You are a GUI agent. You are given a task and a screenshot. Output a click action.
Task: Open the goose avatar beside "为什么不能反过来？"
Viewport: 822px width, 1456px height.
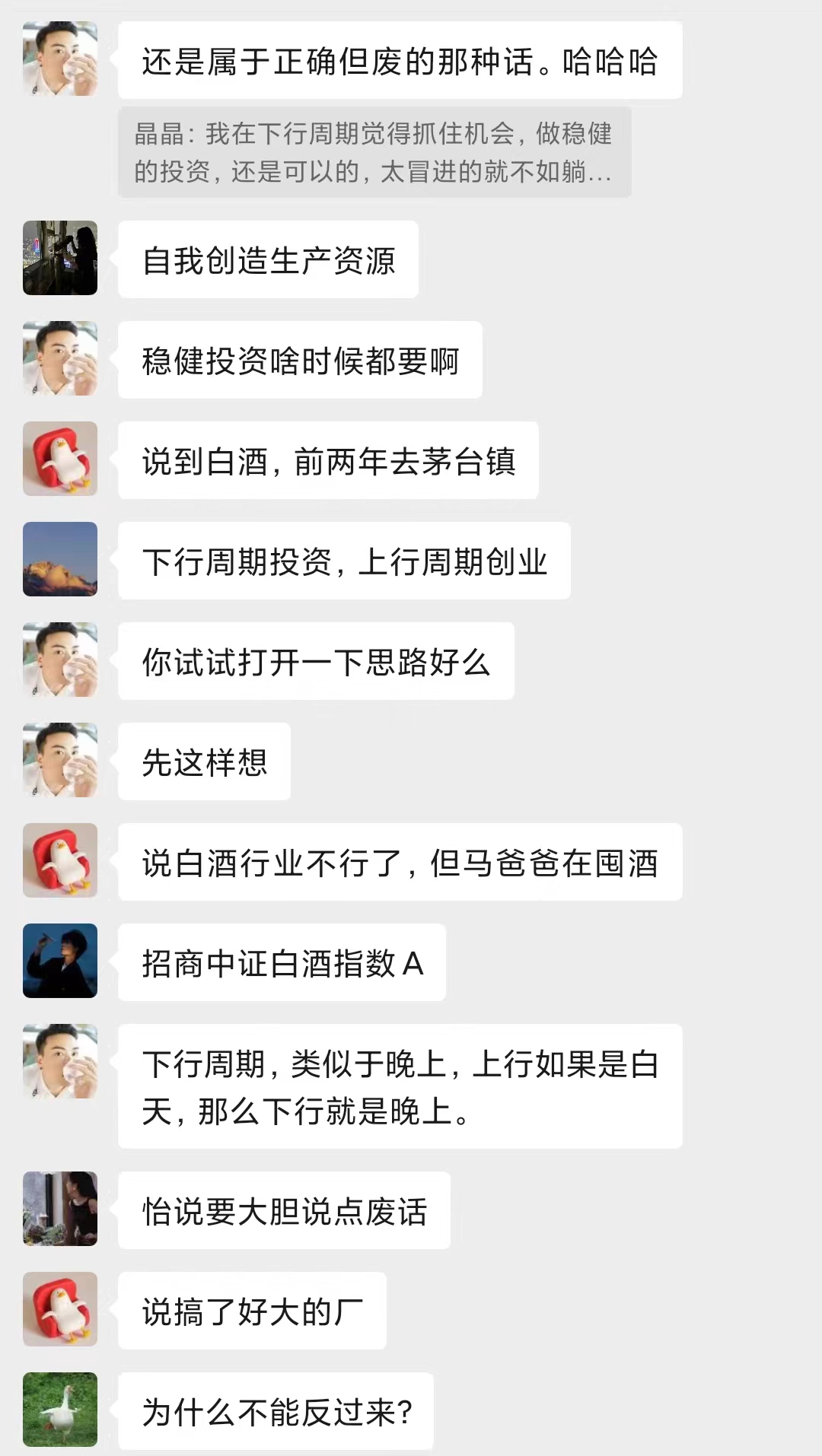point(60,1410)
